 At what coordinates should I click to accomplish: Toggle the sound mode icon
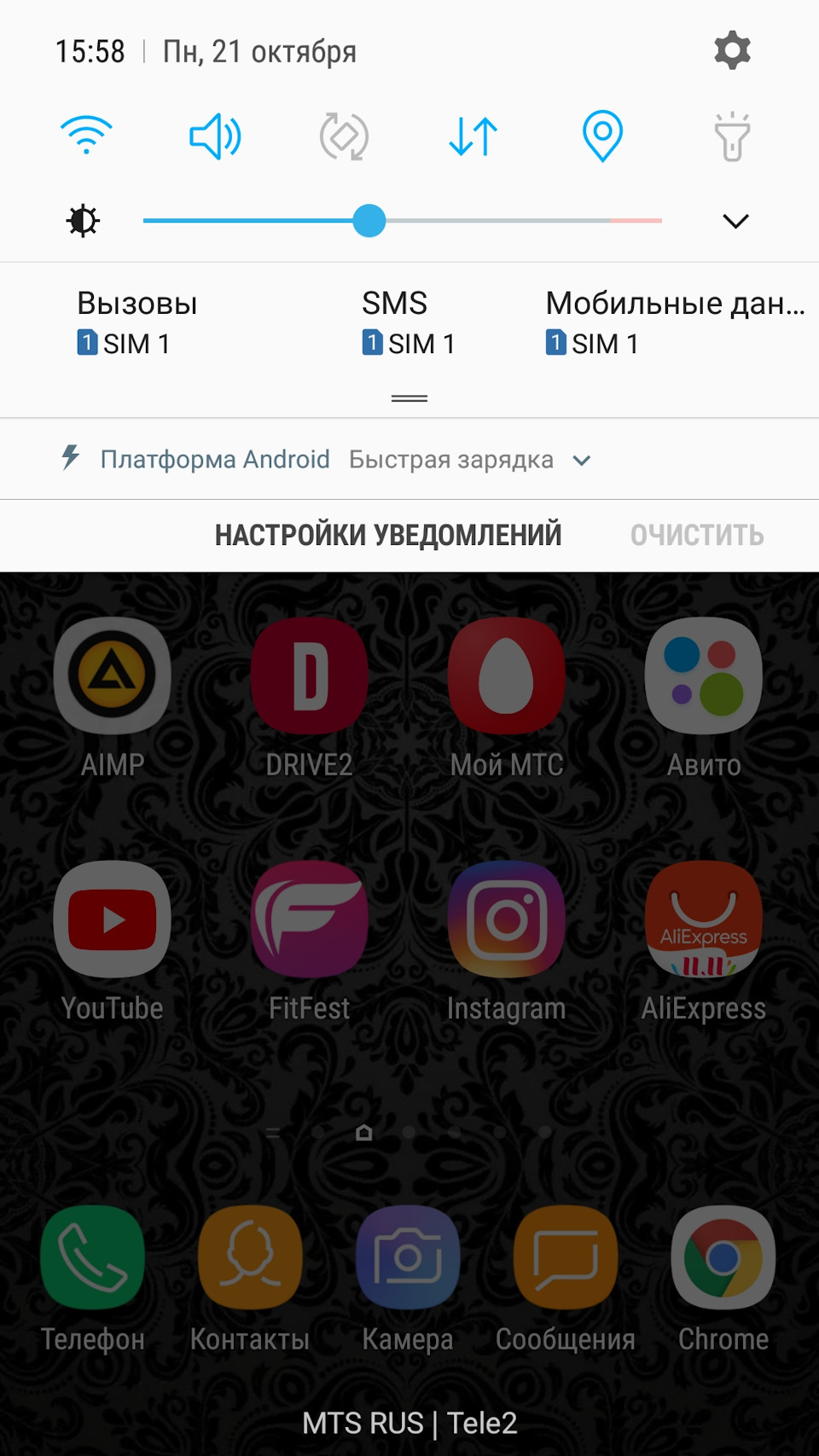[215, 136]
